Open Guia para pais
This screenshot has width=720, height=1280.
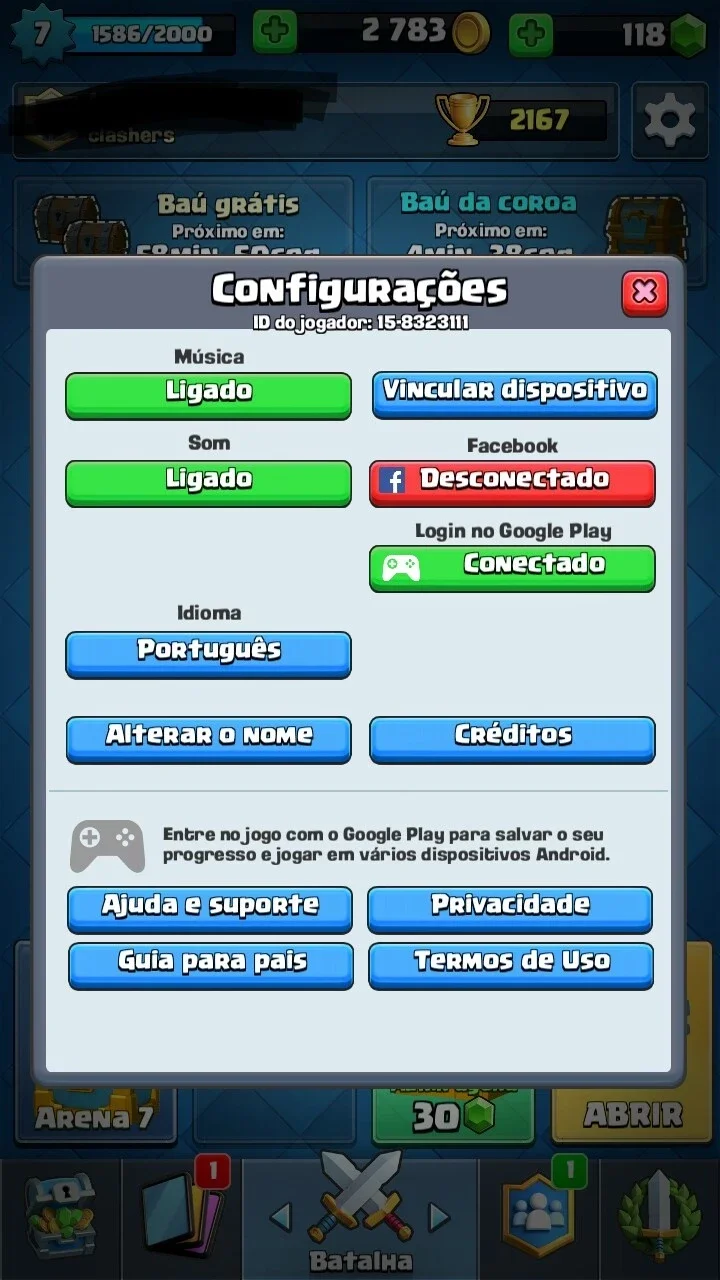[x=211, y=965]
